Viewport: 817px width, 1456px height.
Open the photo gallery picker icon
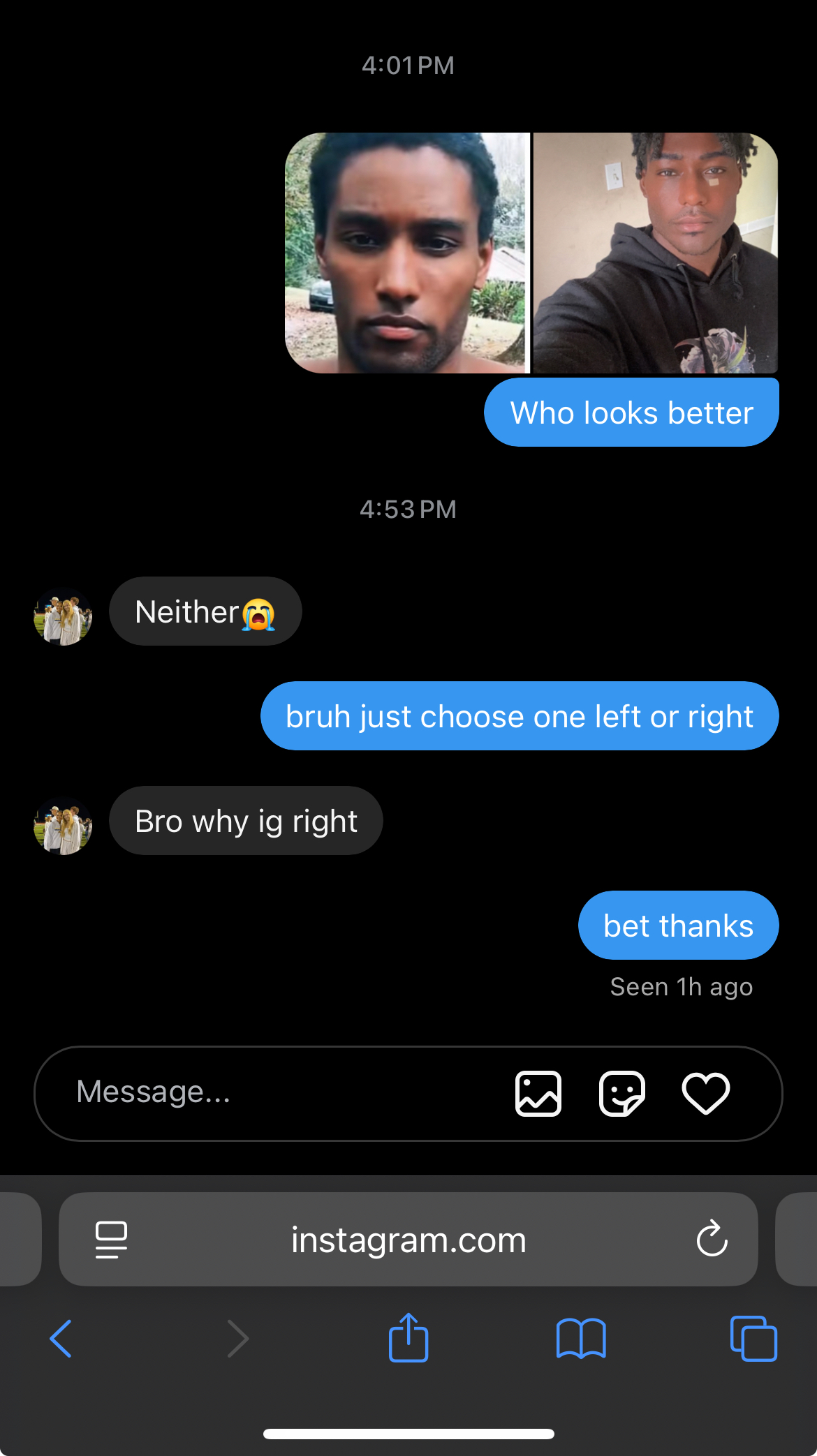[538, 1093]
